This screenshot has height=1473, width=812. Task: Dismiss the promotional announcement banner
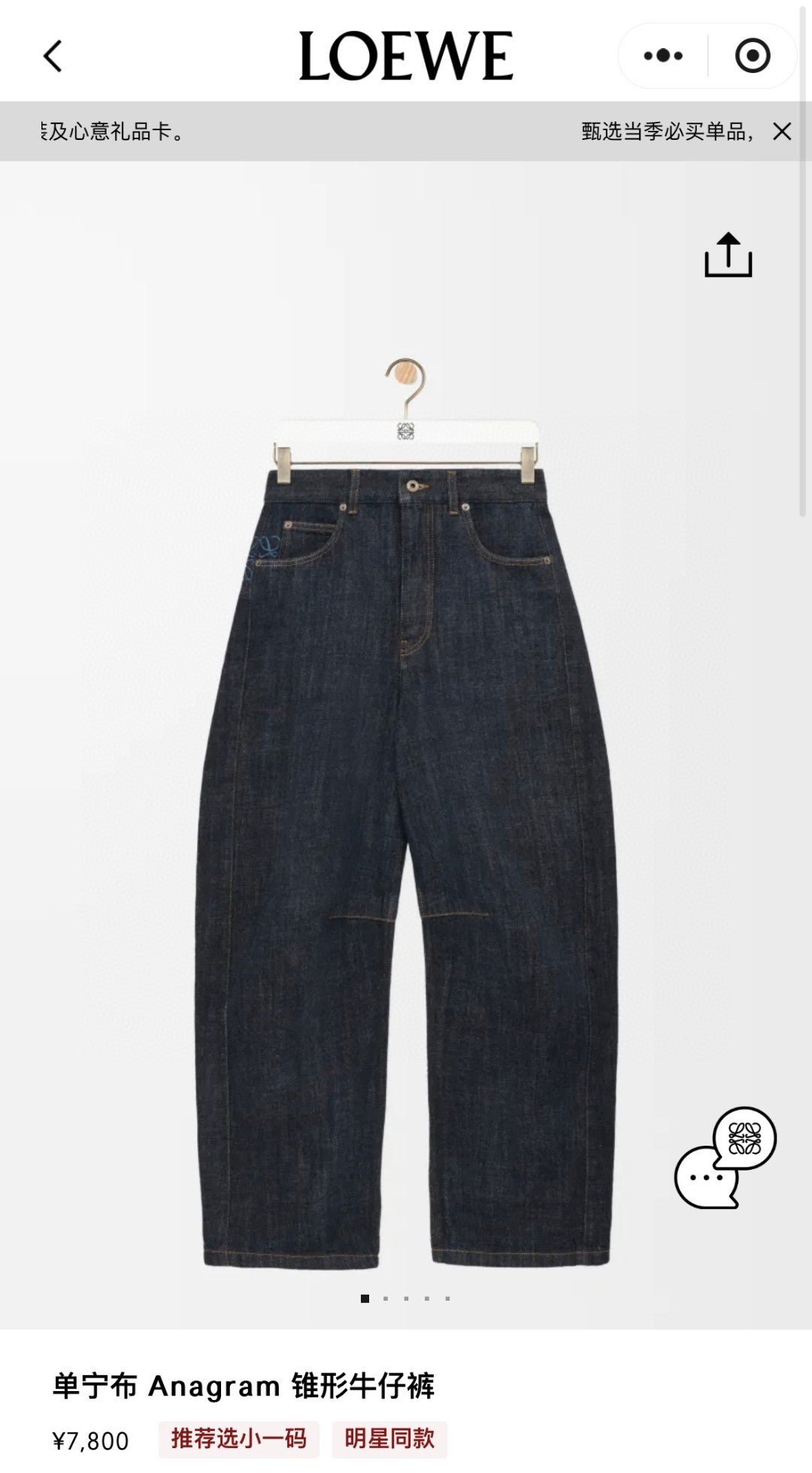coord(782,132)
